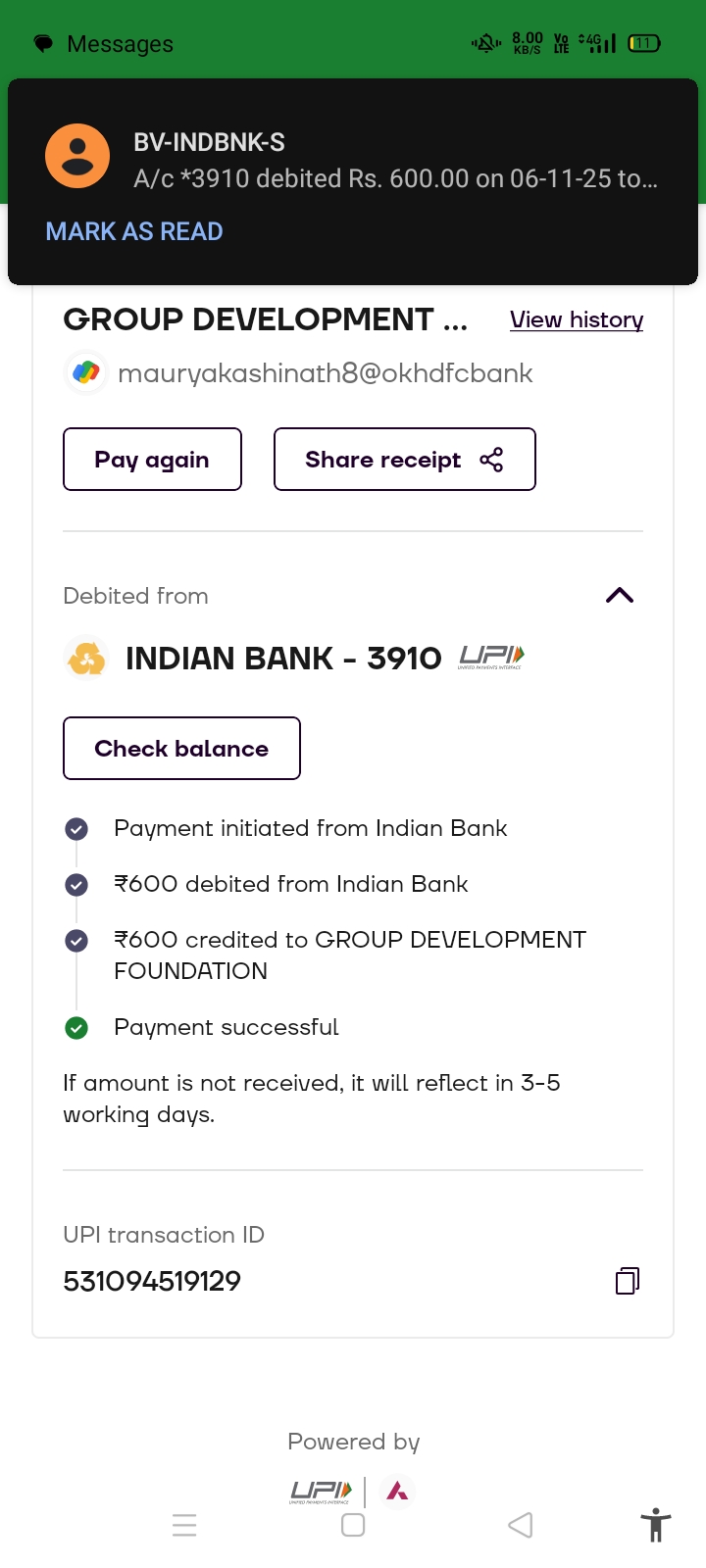The height and width of the screenshot is (1568, 706).
Task: Collapse the Debited from section
Action: (x=620, y=596)
